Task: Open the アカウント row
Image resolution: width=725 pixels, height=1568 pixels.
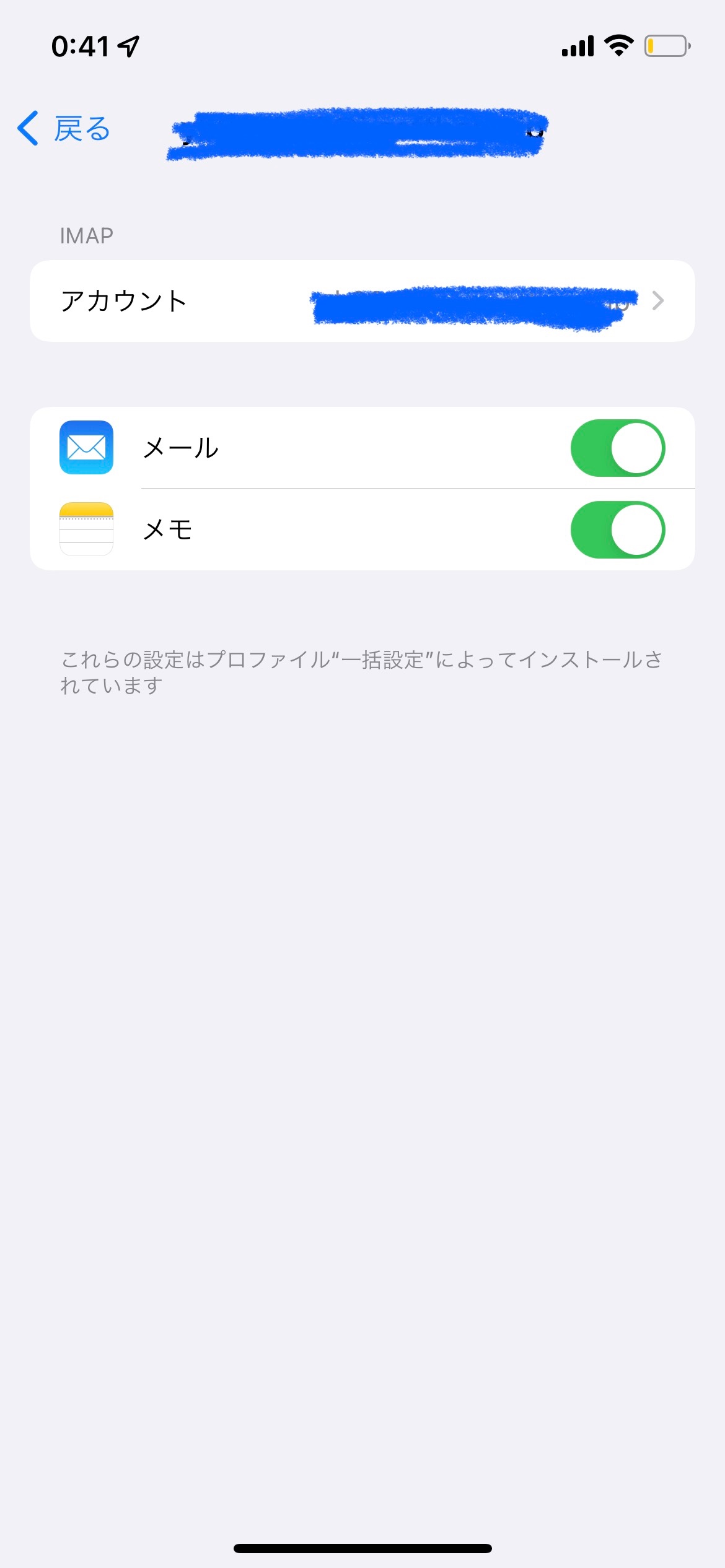Action: point(362,301)
